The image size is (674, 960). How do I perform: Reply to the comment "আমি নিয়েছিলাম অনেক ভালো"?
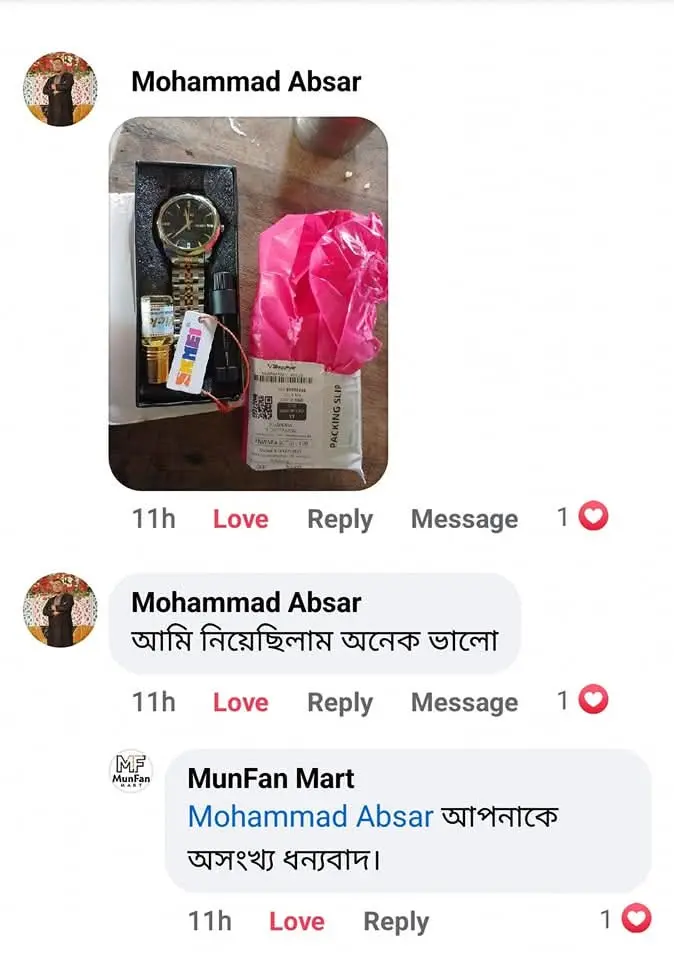tap(339, 703)
